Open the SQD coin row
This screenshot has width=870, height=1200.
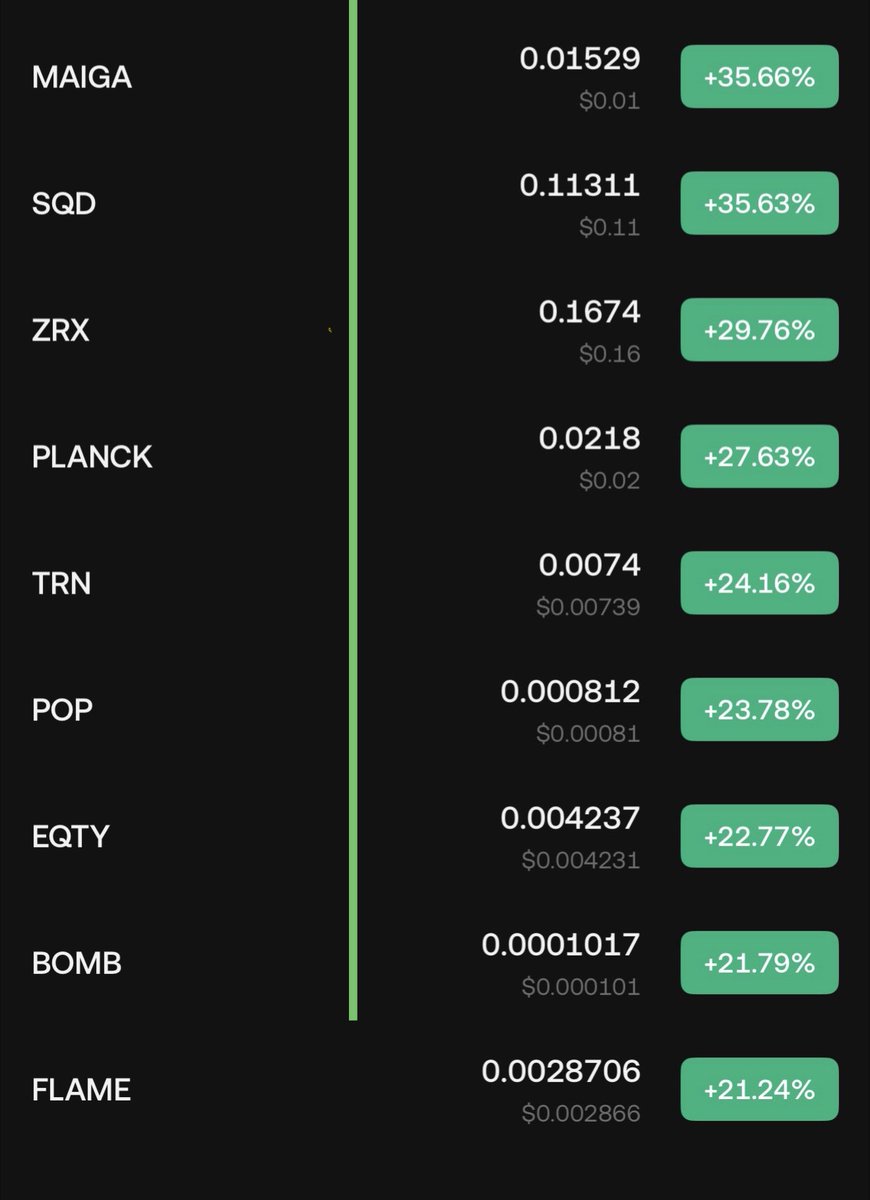tap(64, 204)
